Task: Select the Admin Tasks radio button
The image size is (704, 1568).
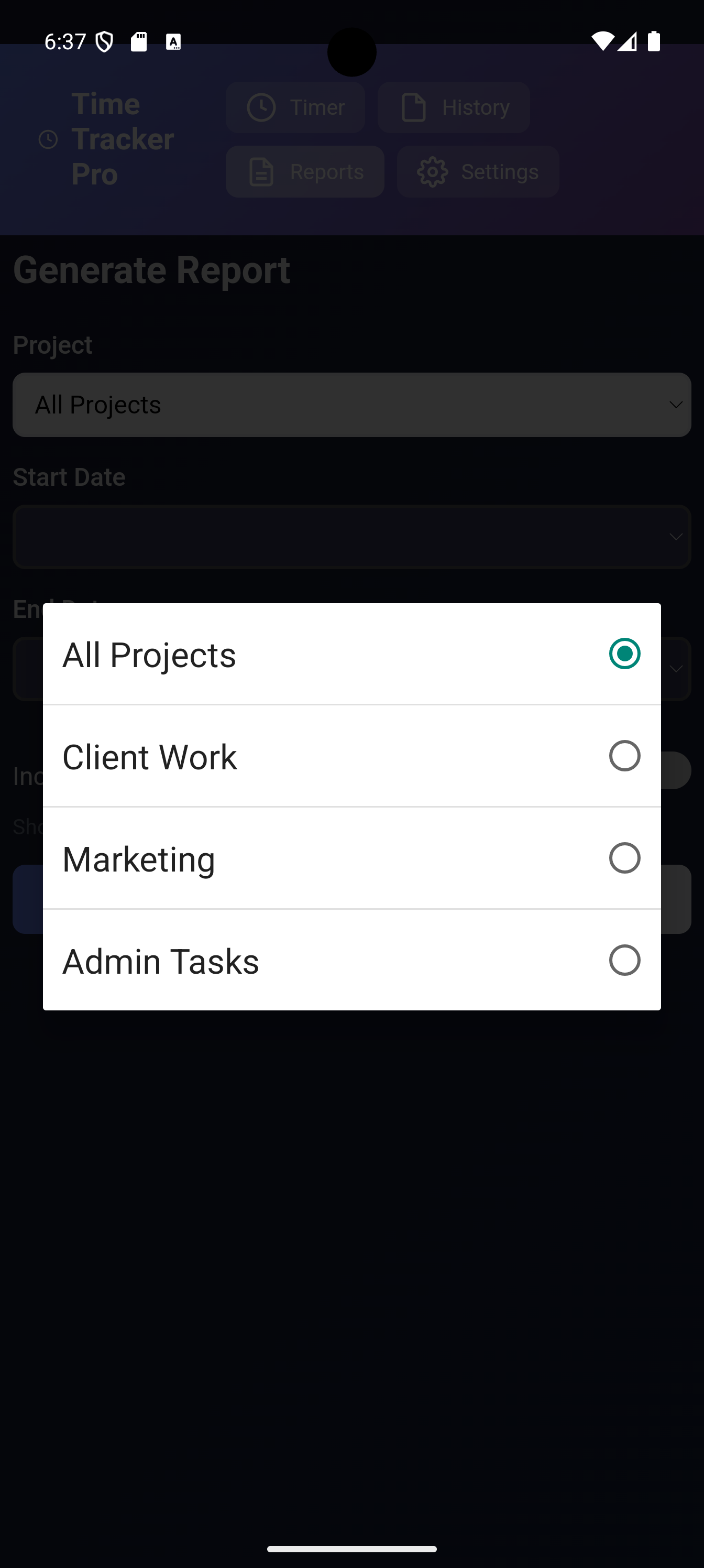Action: pos(624,961)
